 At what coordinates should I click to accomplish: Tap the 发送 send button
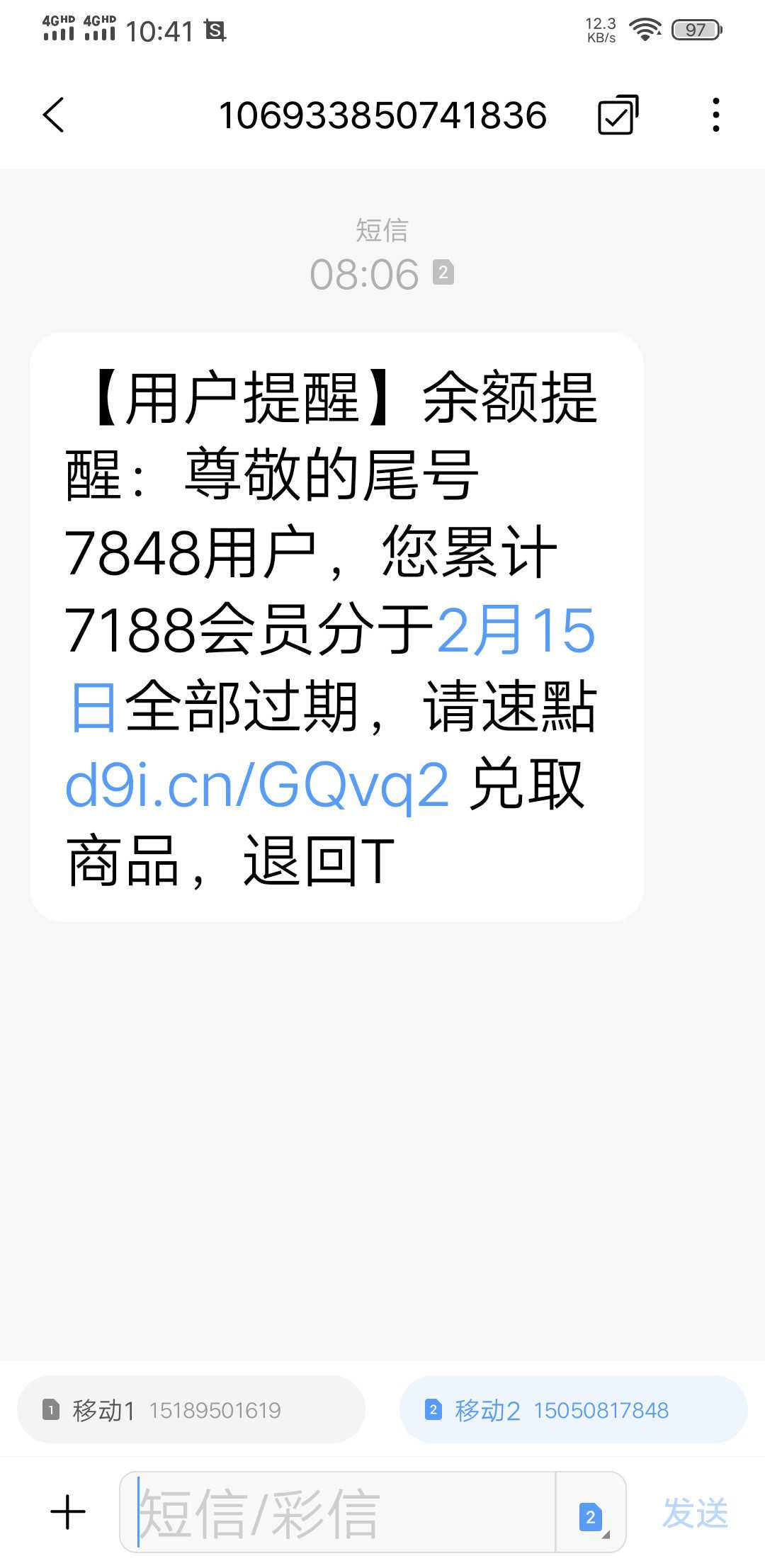(x=695, y=1513)
